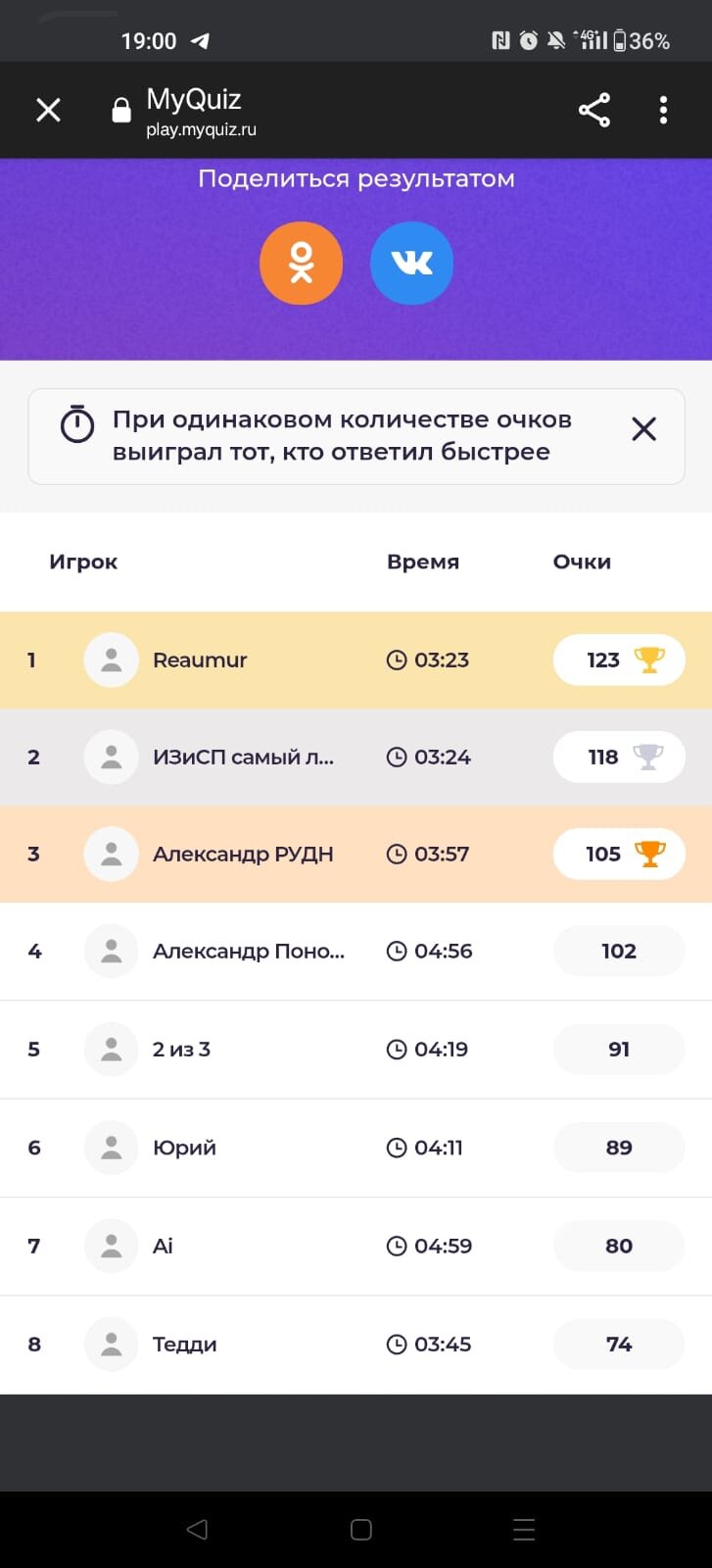712x1568 pixels.
Task: Share the page via the share icon
Action: [x=594, y=110]
